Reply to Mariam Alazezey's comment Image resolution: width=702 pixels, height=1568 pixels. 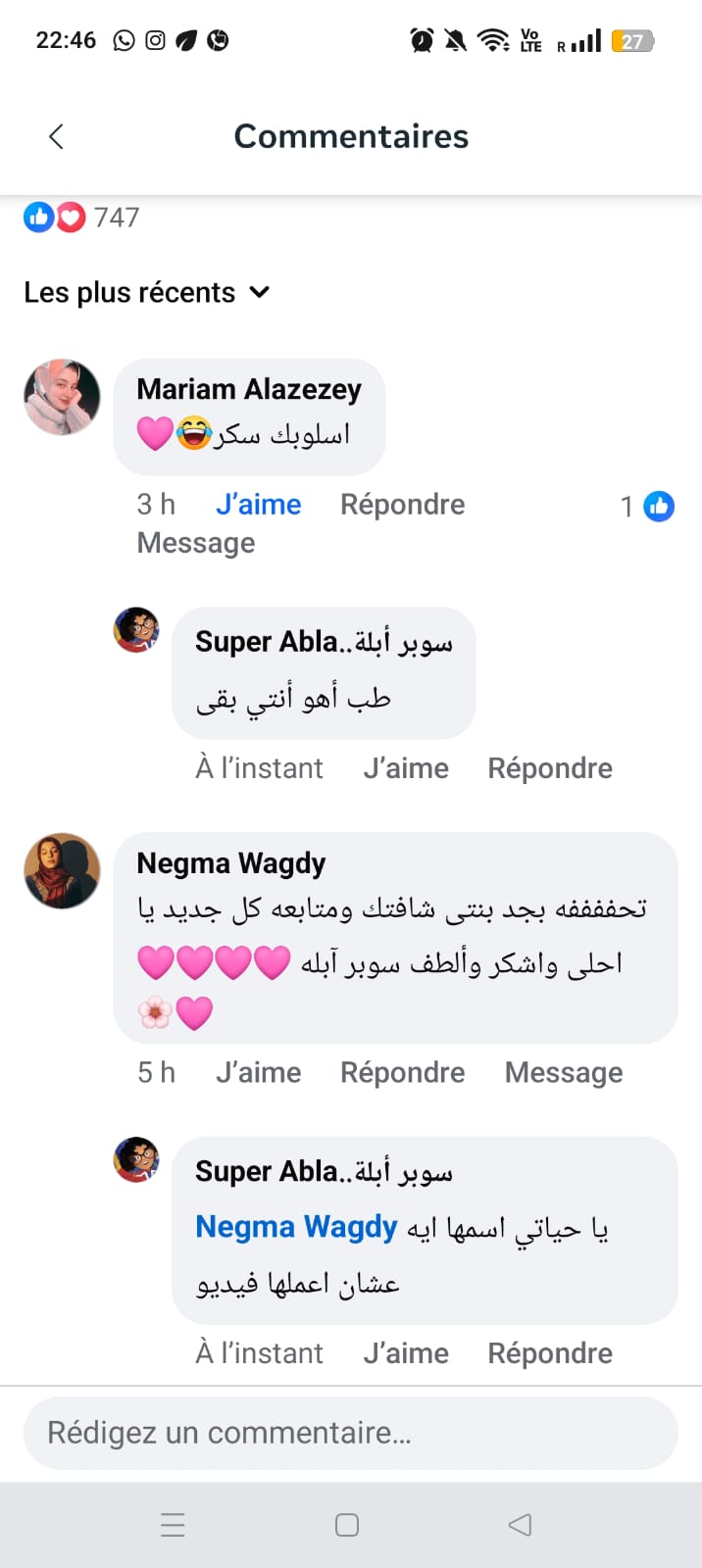[x=402, y=505]
